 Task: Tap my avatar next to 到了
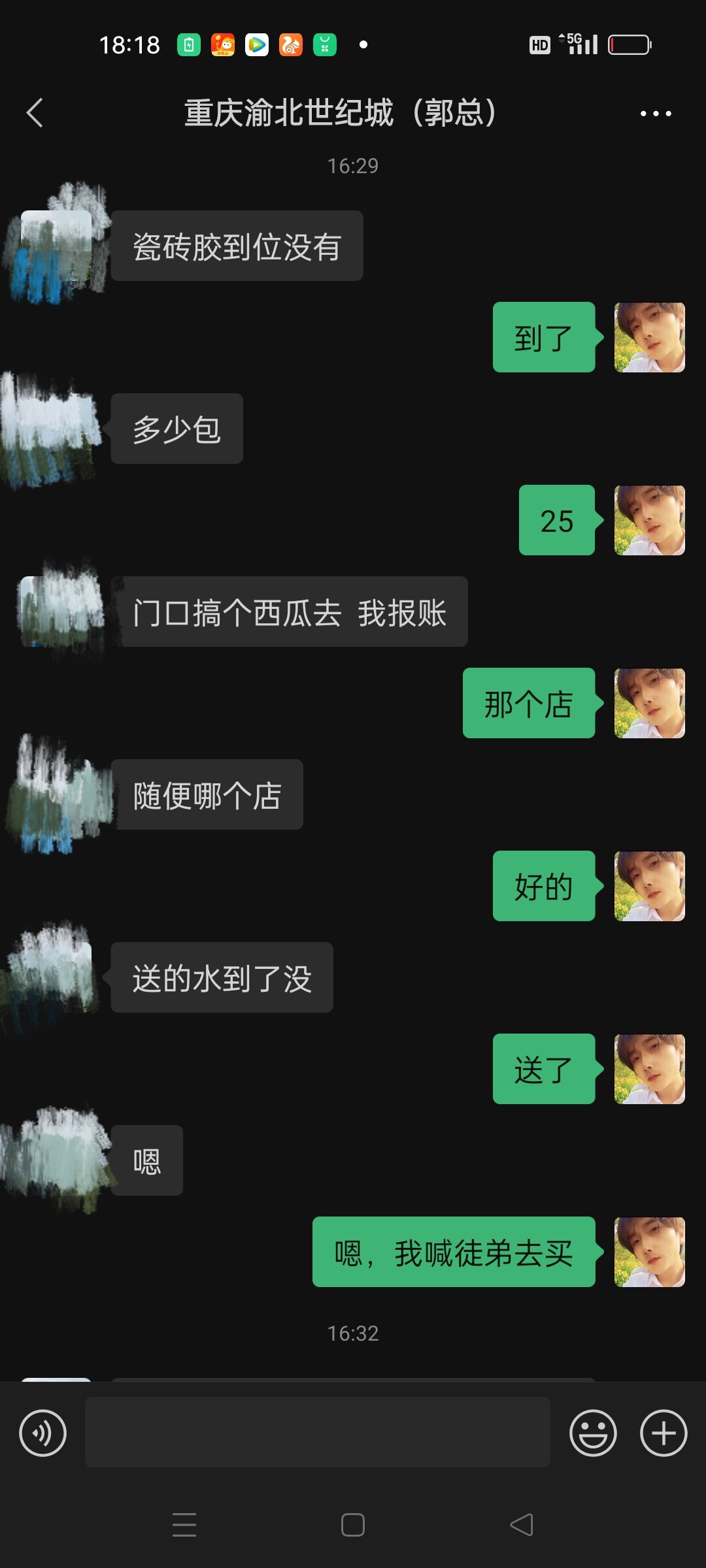649,337
